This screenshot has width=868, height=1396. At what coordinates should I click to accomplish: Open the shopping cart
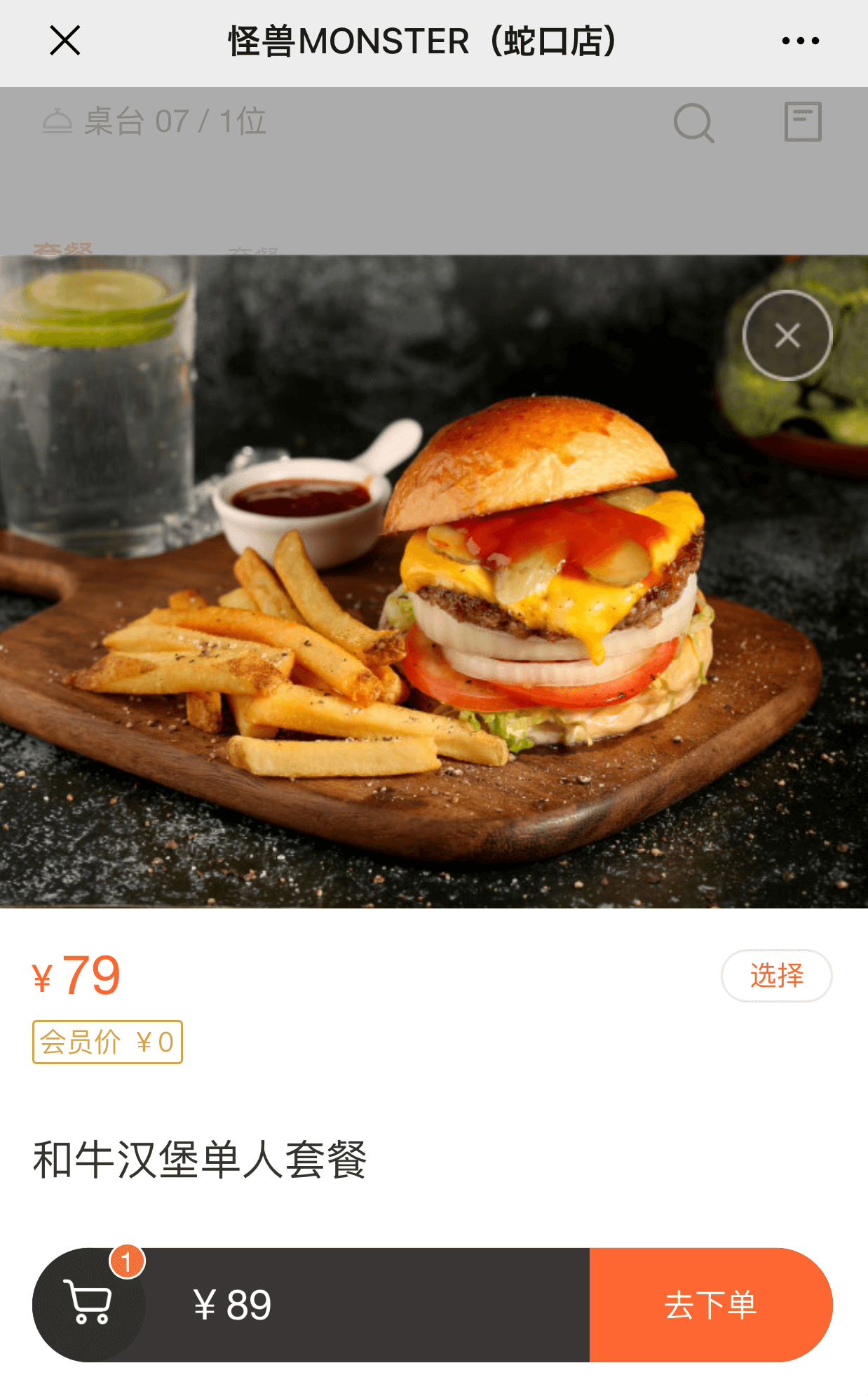tap(89, 1303)
